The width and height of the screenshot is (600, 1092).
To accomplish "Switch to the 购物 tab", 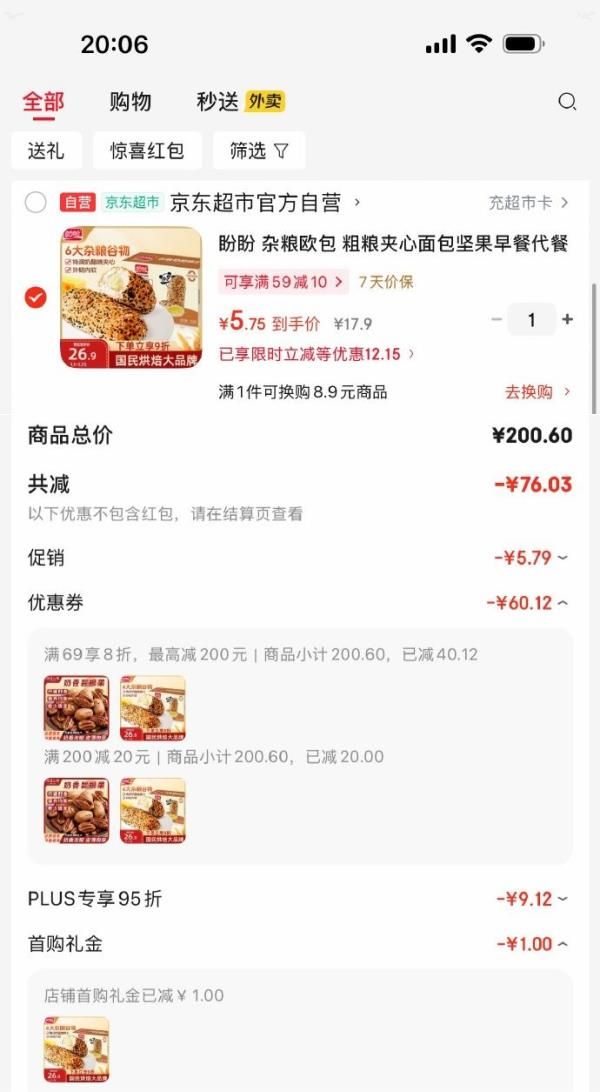I will tap(130, 101).
